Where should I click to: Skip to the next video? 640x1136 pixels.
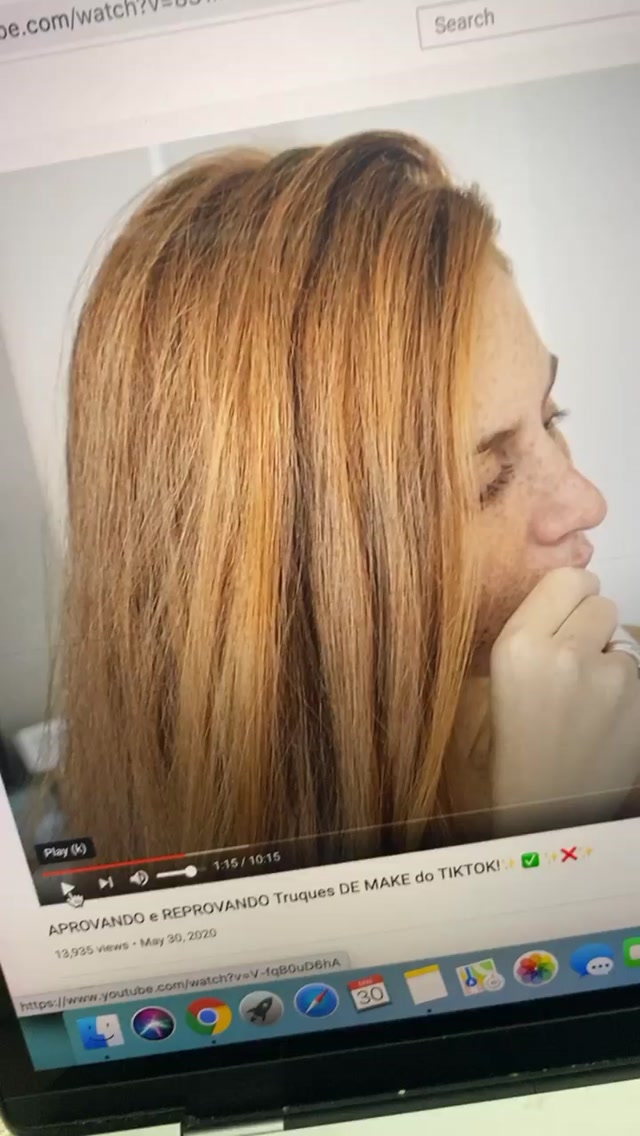pos(106,882)
